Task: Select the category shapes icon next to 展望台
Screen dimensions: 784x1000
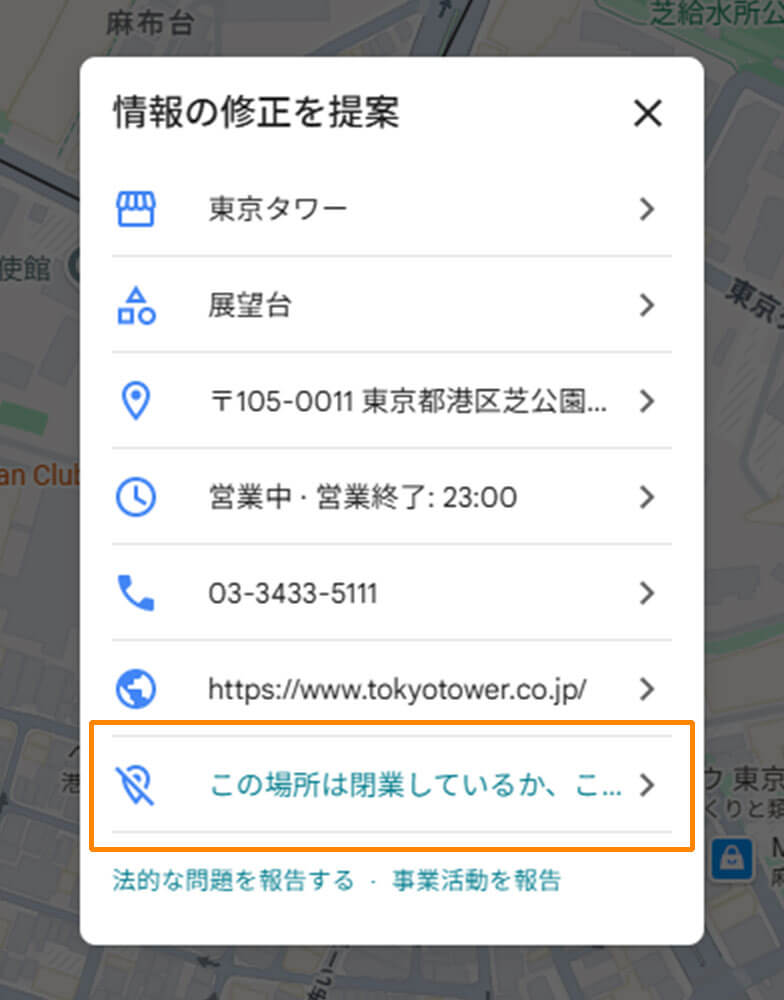Action: pos(137,305)
